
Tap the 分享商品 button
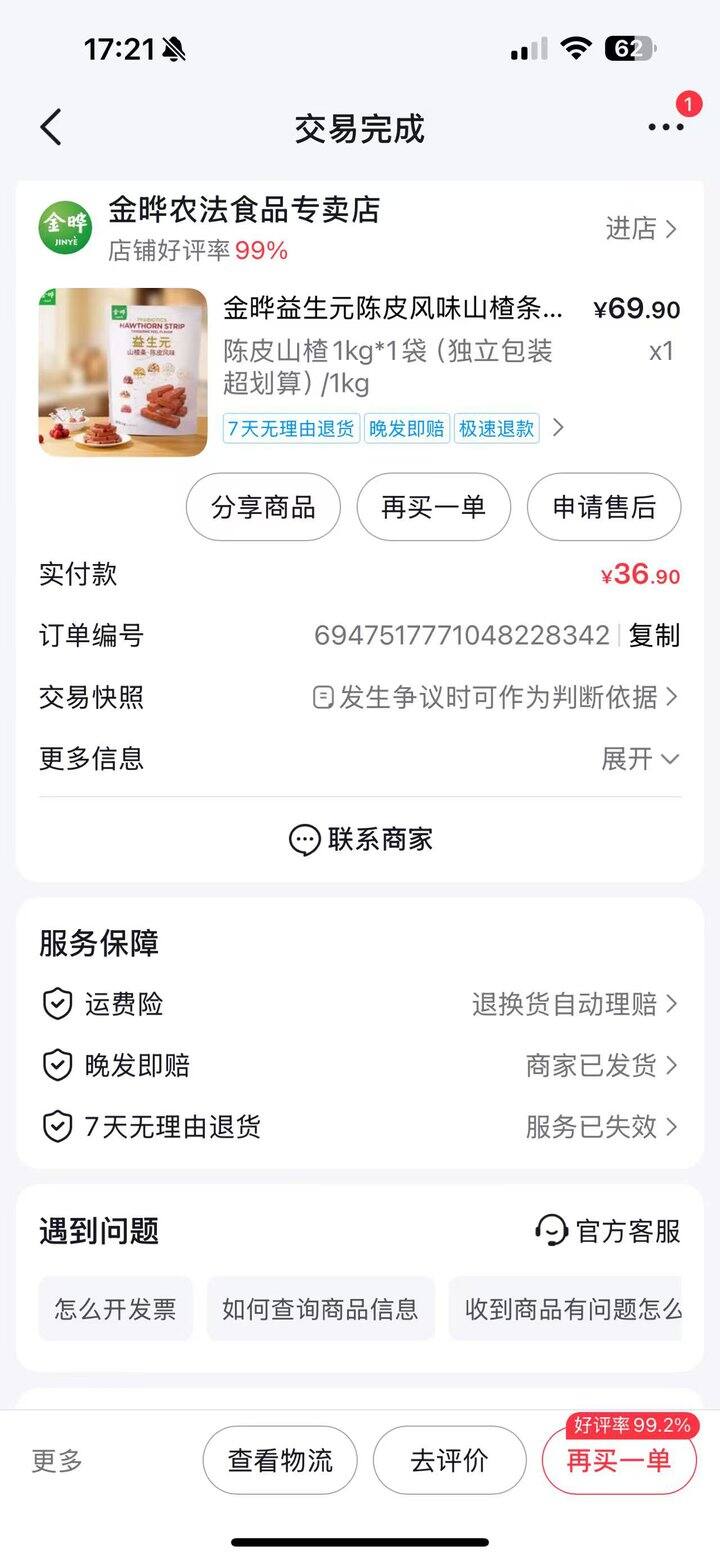click(x=263, y=507)
